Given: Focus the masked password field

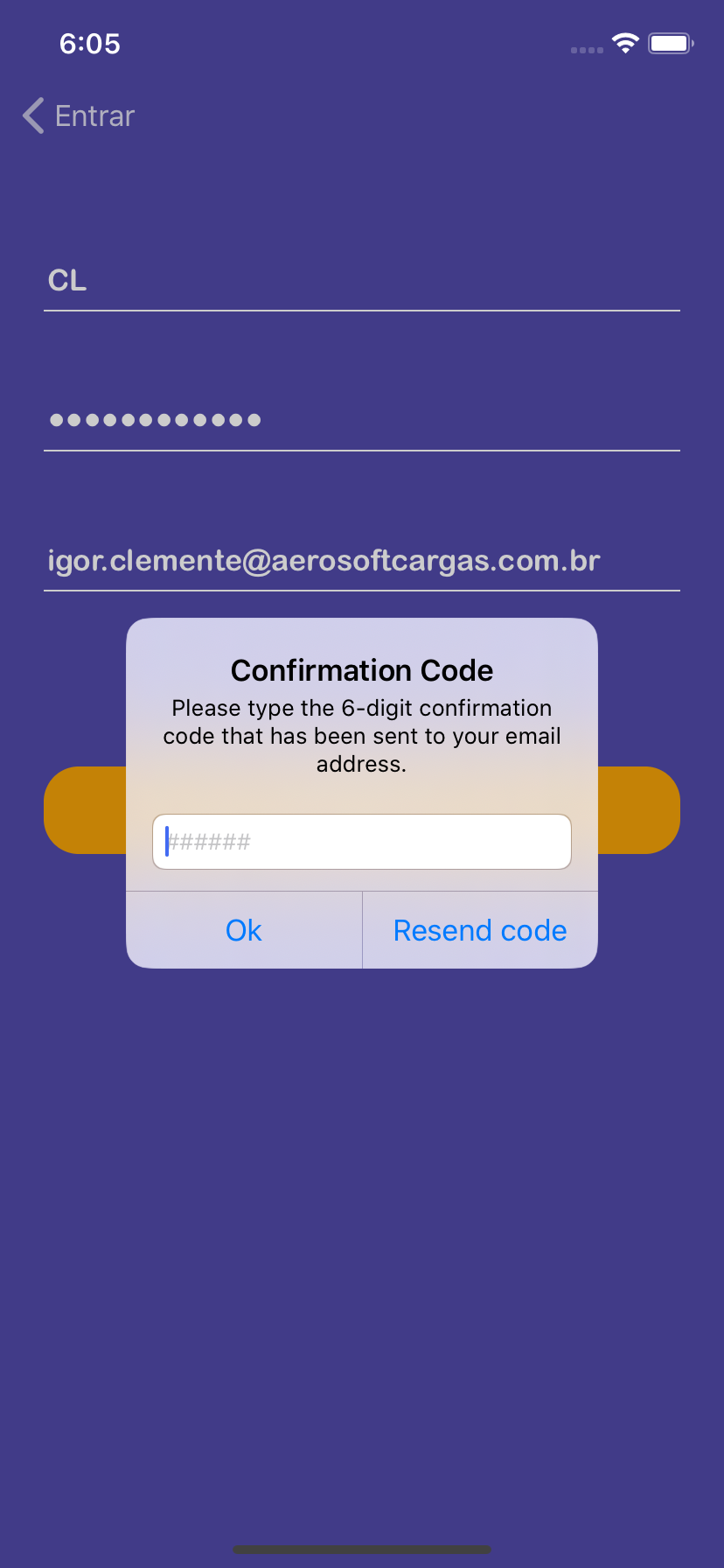Looking at the screenshot, I should point(361,420).
